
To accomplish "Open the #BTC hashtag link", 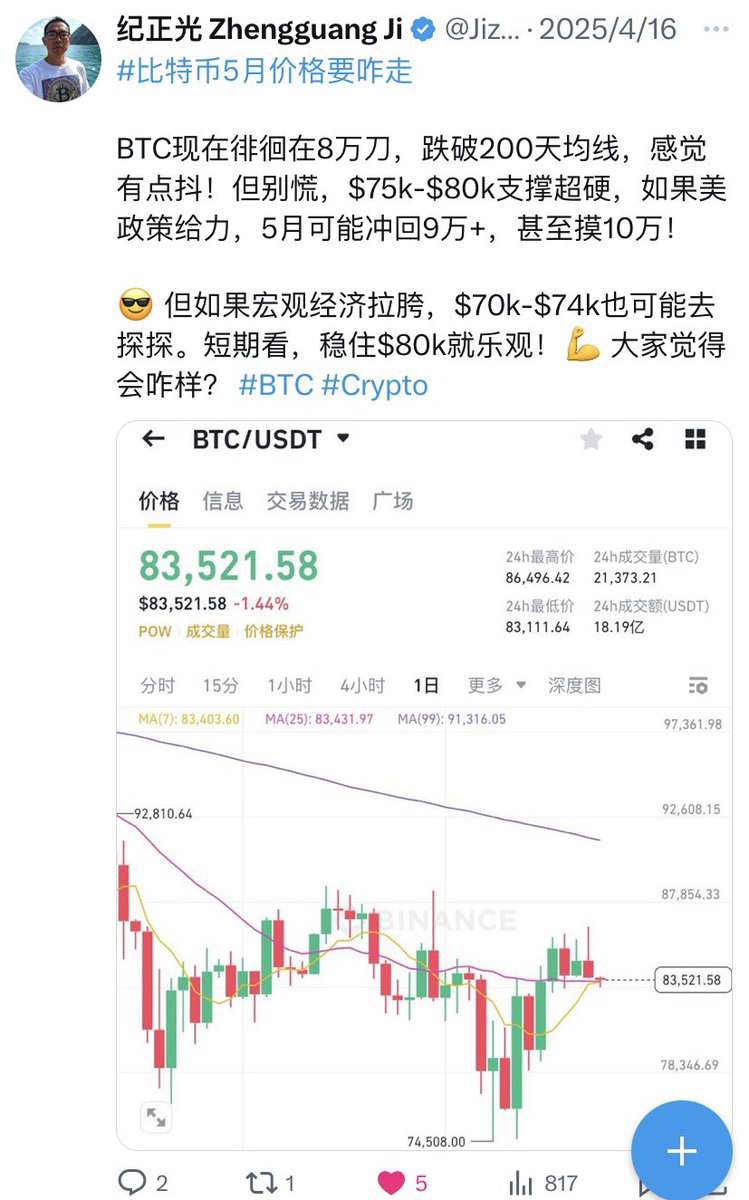I will (x=276, y=385).
